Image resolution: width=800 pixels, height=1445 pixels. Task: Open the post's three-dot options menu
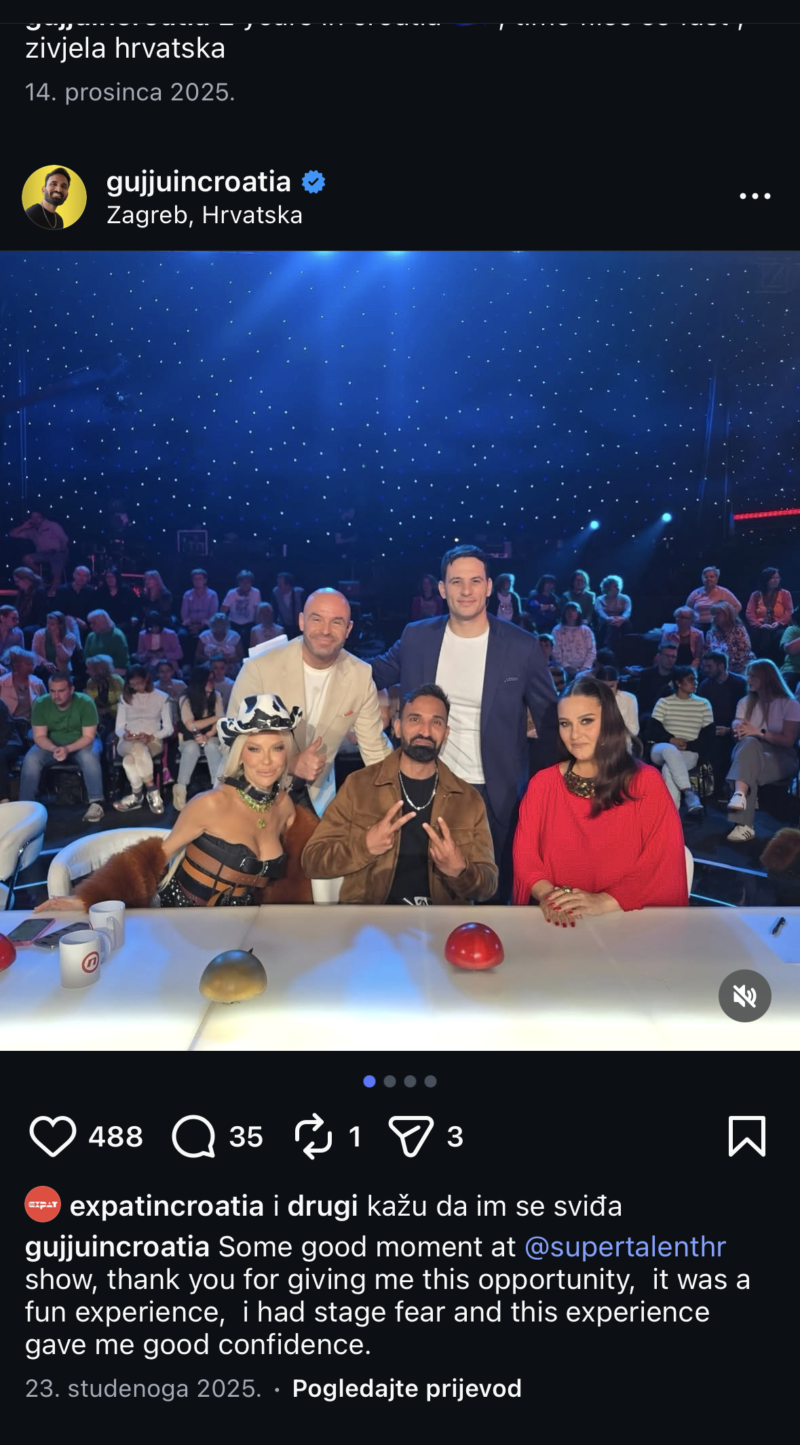click(755, 196)
